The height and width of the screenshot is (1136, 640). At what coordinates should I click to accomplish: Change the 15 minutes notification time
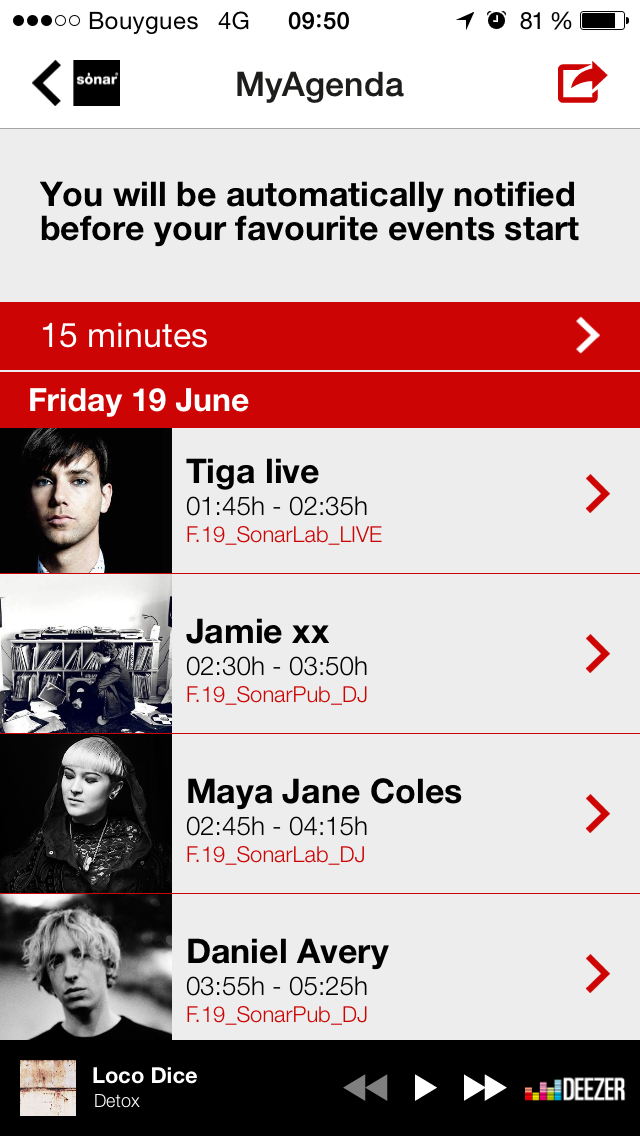[320, 336]
